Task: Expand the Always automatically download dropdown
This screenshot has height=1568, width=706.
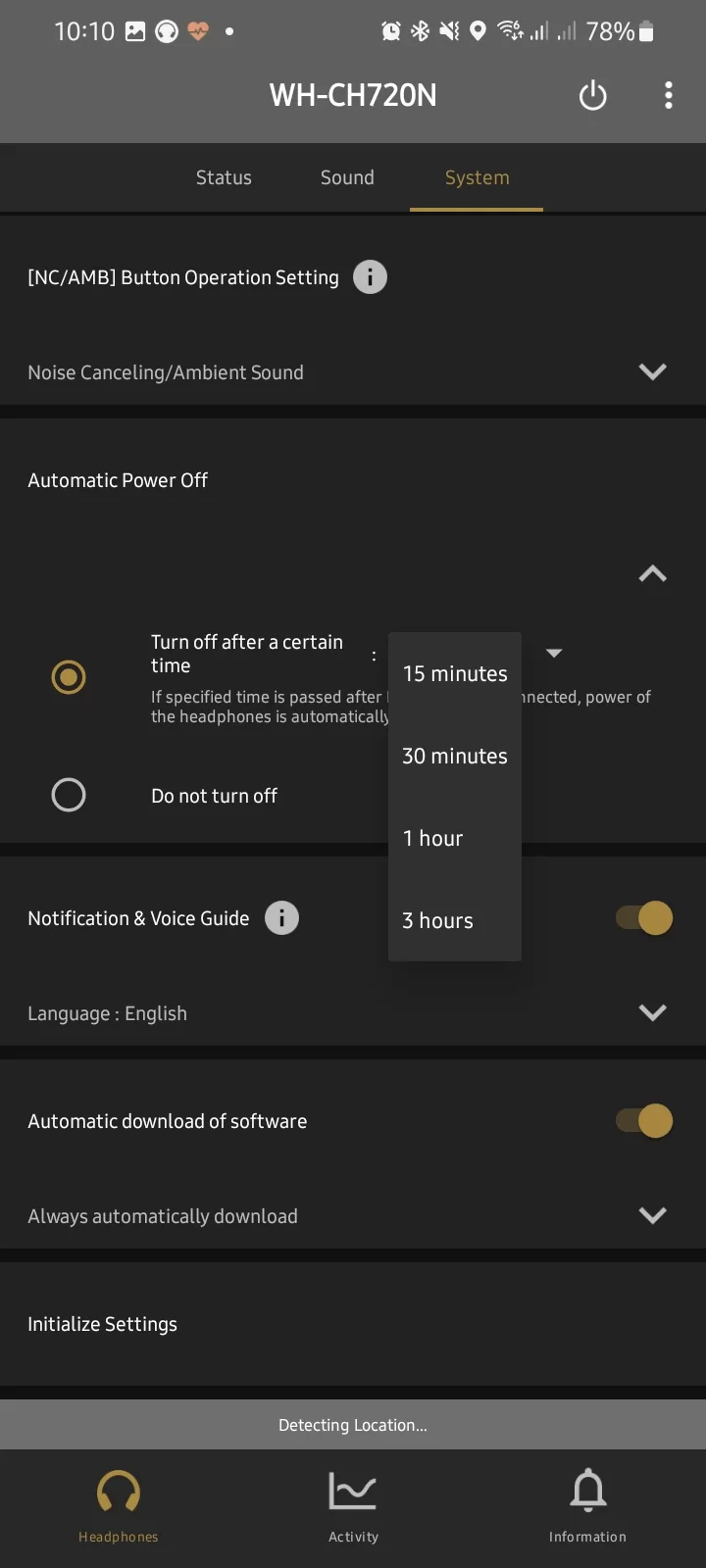Action: coord(652,1215)
